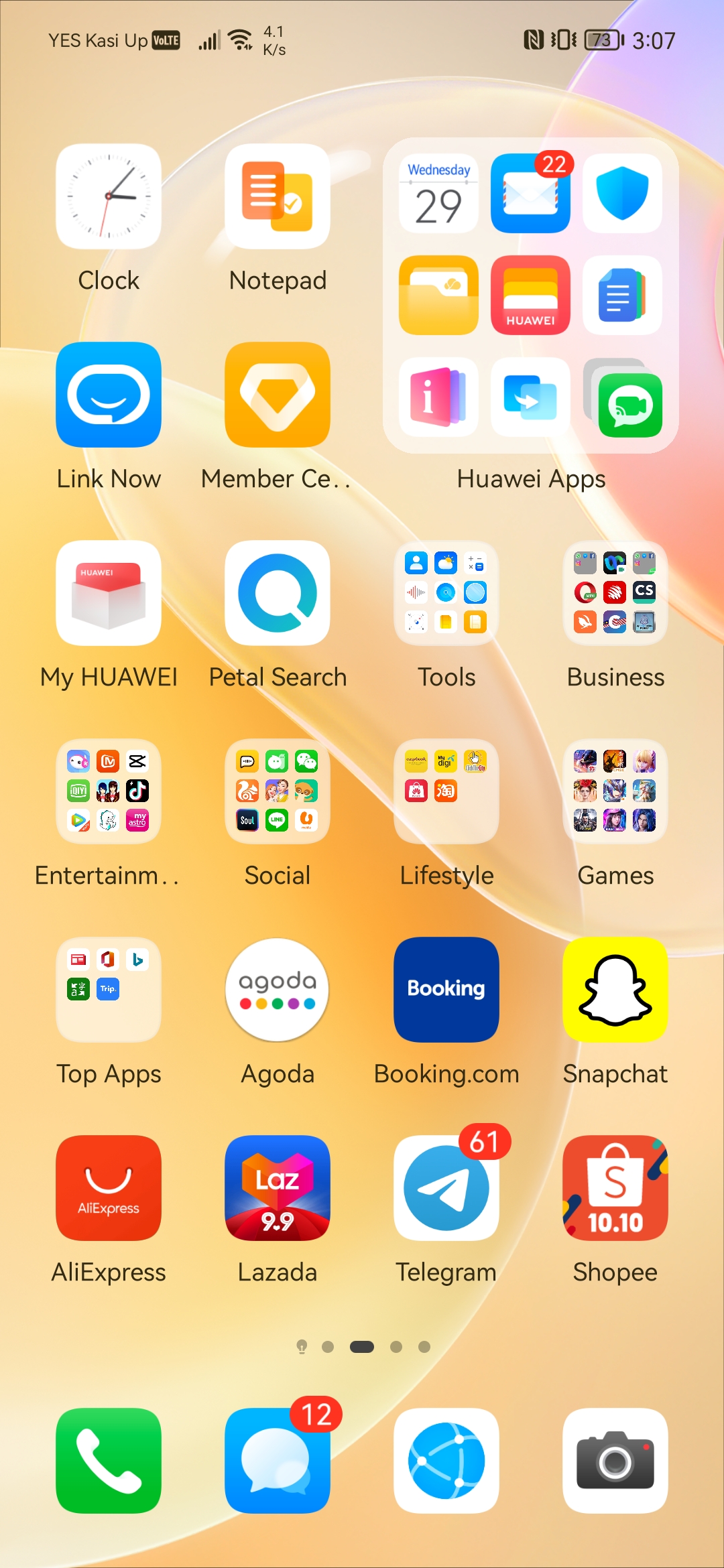Open the Games folder
Screen dimensions: 724x1568
point(615,791)
